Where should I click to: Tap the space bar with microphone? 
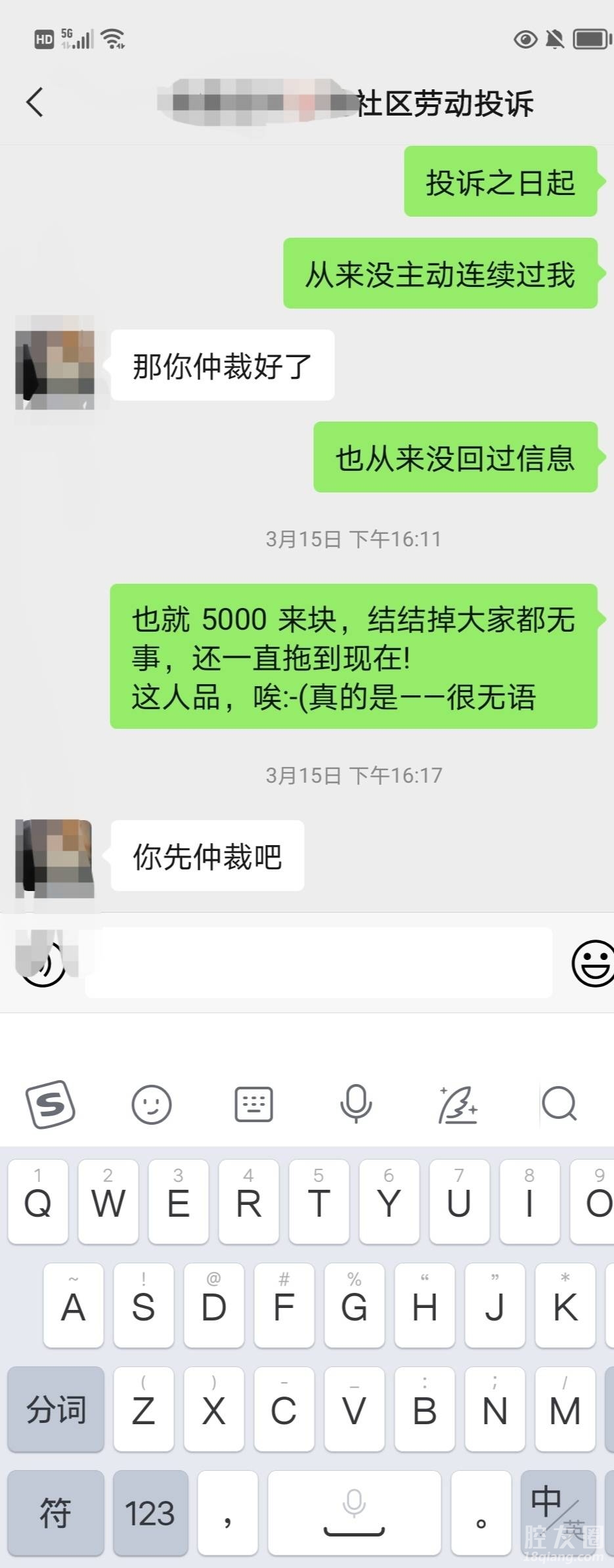pos(354,1512)
